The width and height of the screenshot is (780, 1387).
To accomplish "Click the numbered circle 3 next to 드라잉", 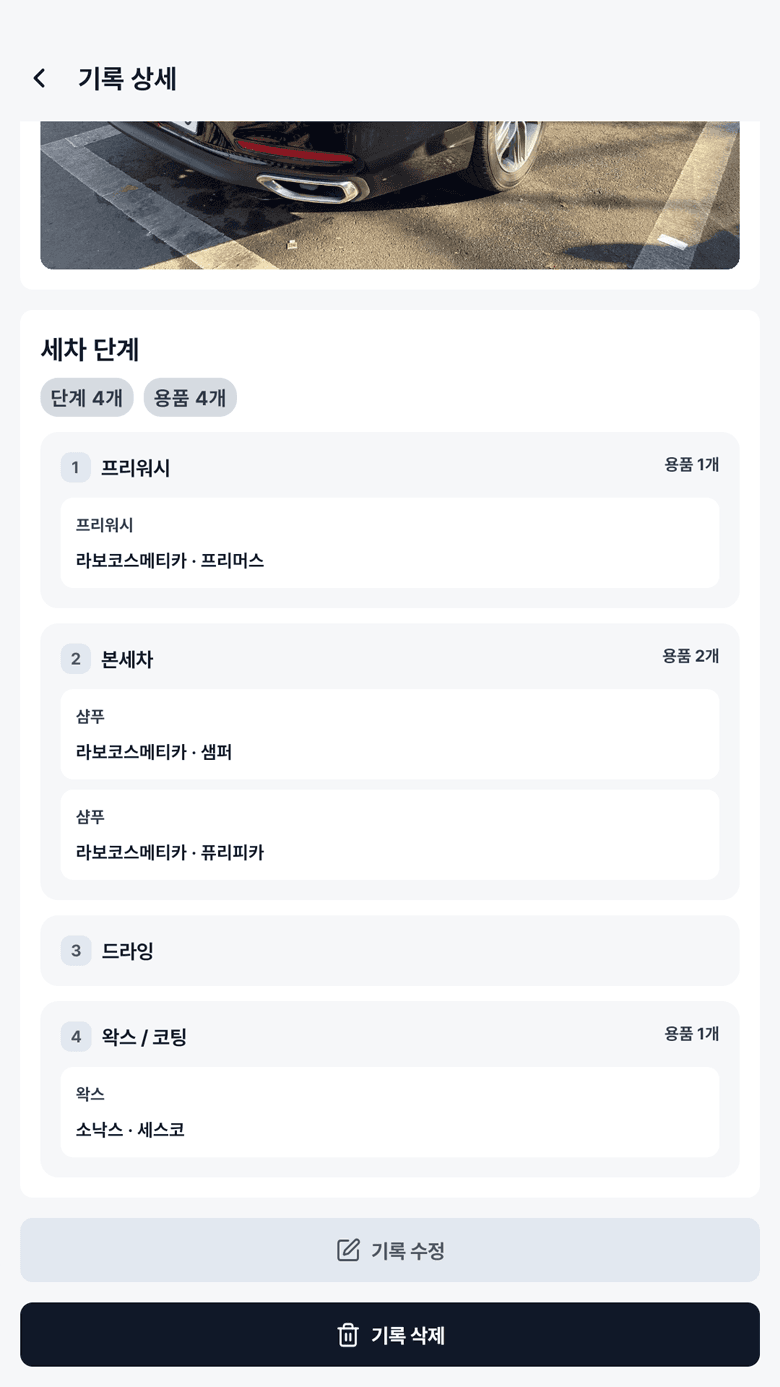I will (76, 950).
